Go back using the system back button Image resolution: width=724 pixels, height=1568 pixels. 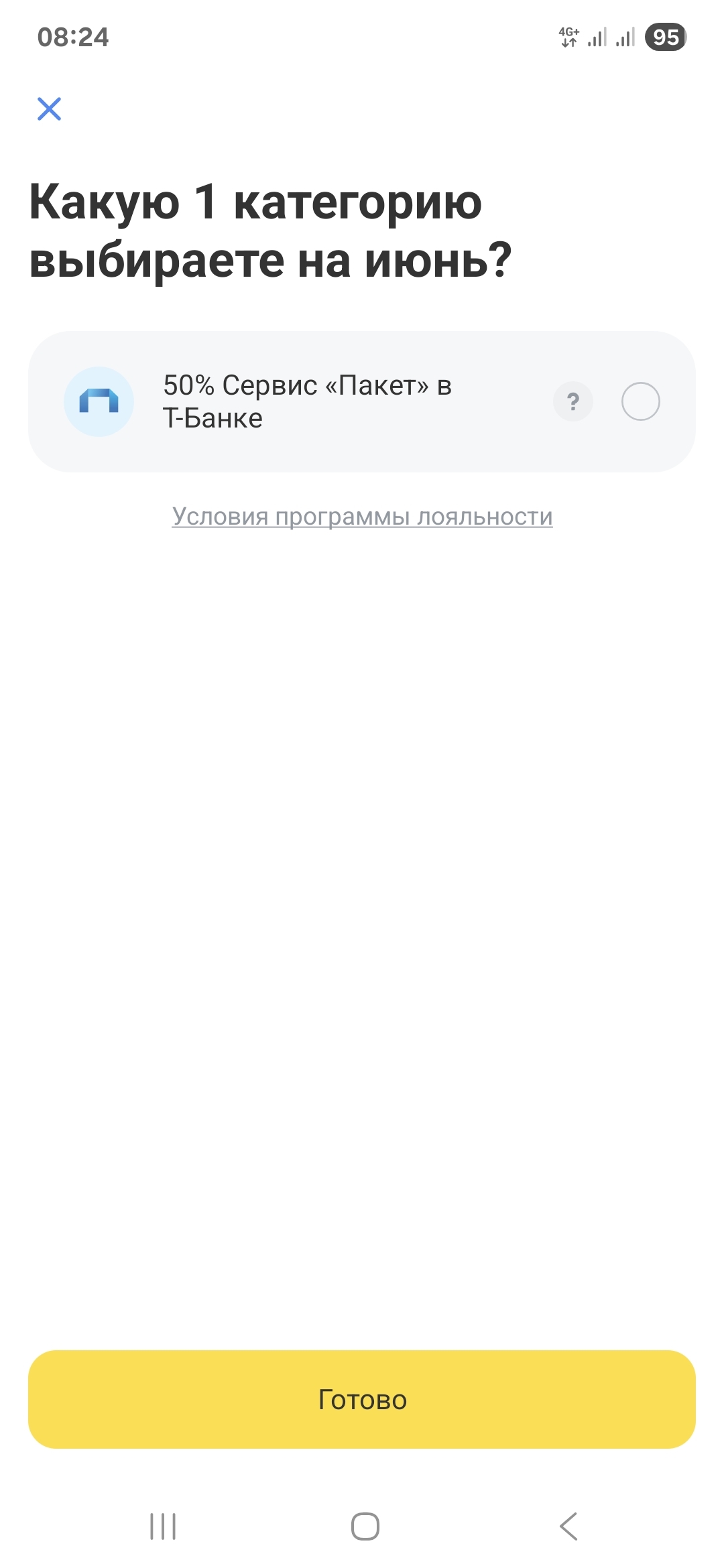point(568,1526)
